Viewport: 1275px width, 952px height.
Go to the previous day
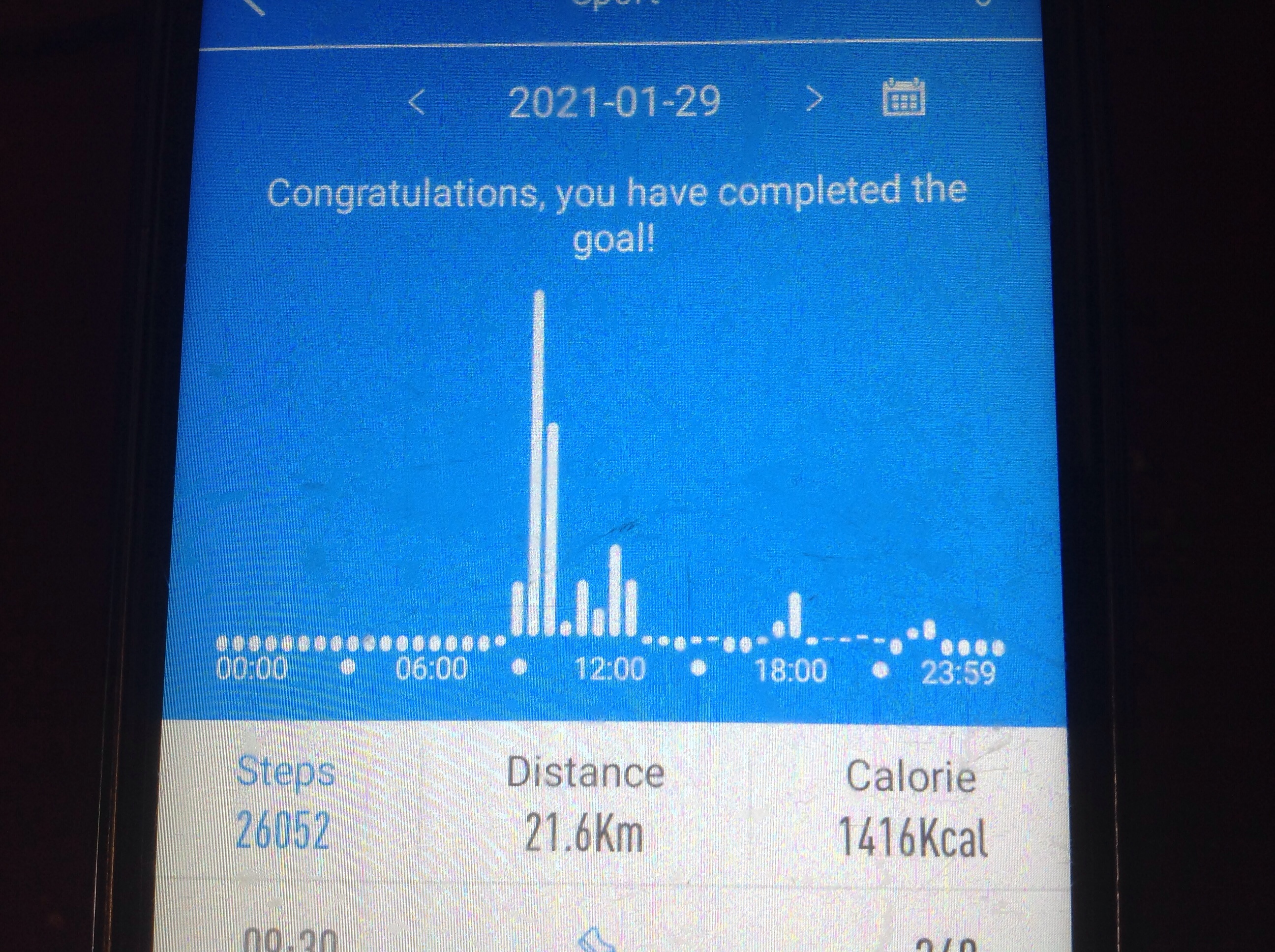tap(417, 103)
